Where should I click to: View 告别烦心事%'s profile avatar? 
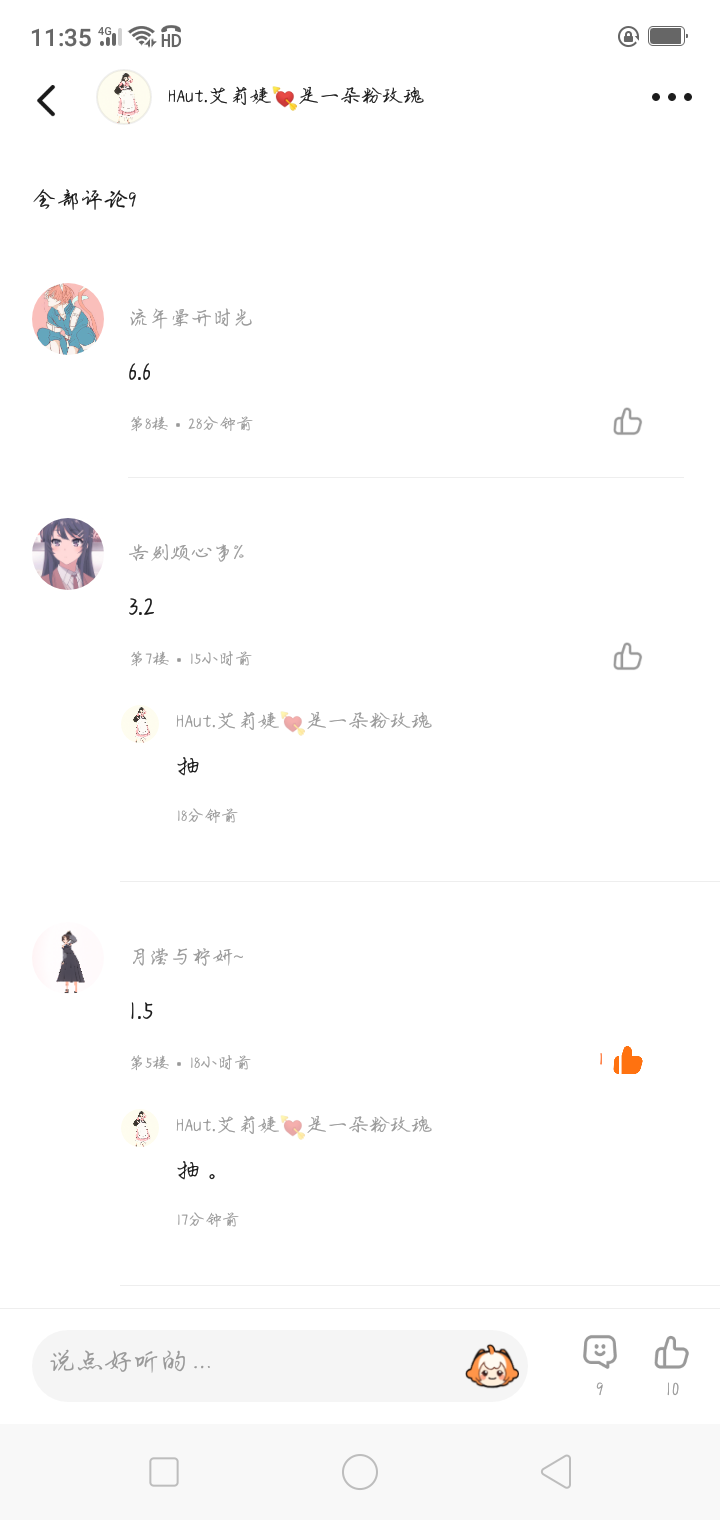tap(68, 553)
